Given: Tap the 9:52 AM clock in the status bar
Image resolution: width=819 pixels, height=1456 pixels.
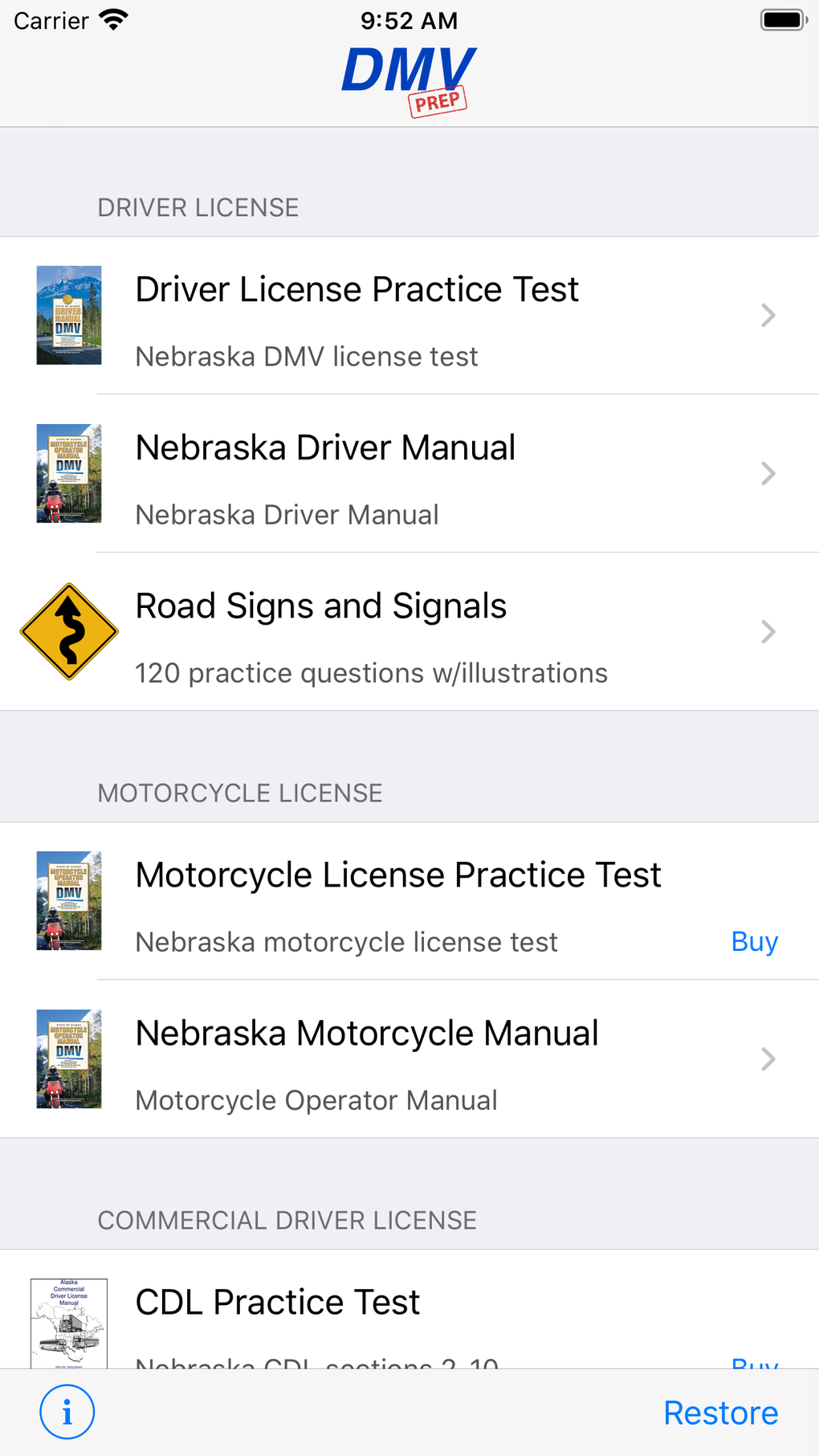Looking at the screenshot, I should [409, 20].
